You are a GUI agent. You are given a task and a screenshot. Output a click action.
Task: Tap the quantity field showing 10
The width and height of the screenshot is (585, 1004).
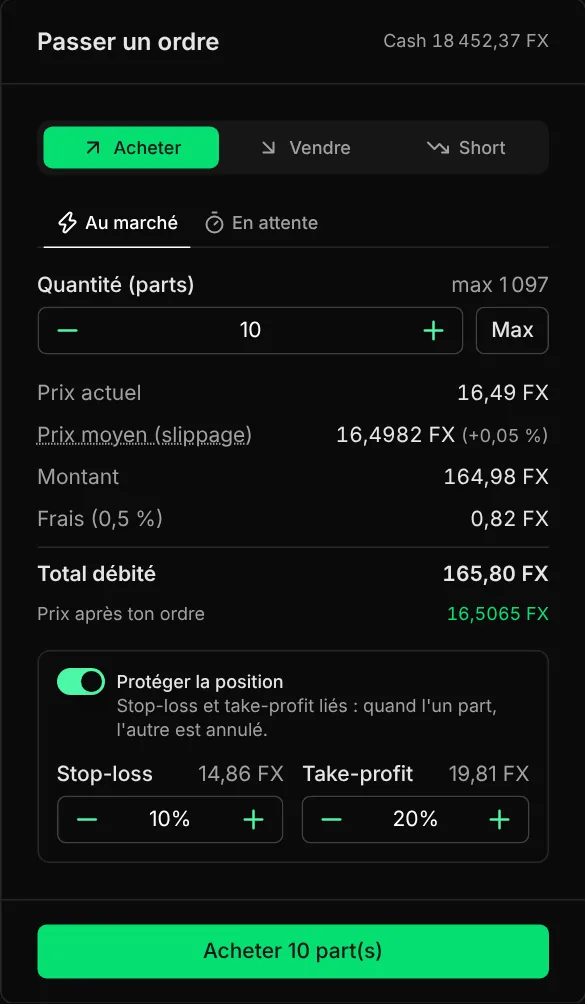250,330
